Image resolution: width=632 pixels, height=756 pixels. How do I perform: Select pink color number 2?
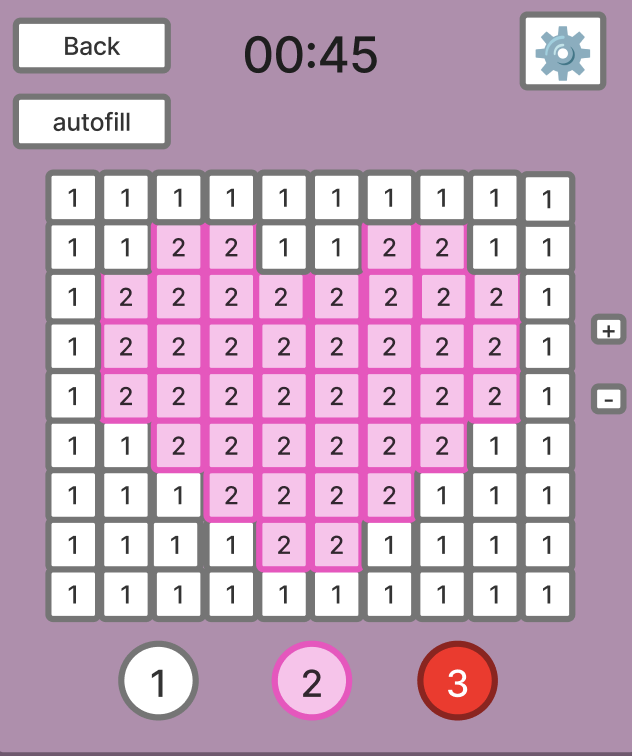click(x=312, y=683)
